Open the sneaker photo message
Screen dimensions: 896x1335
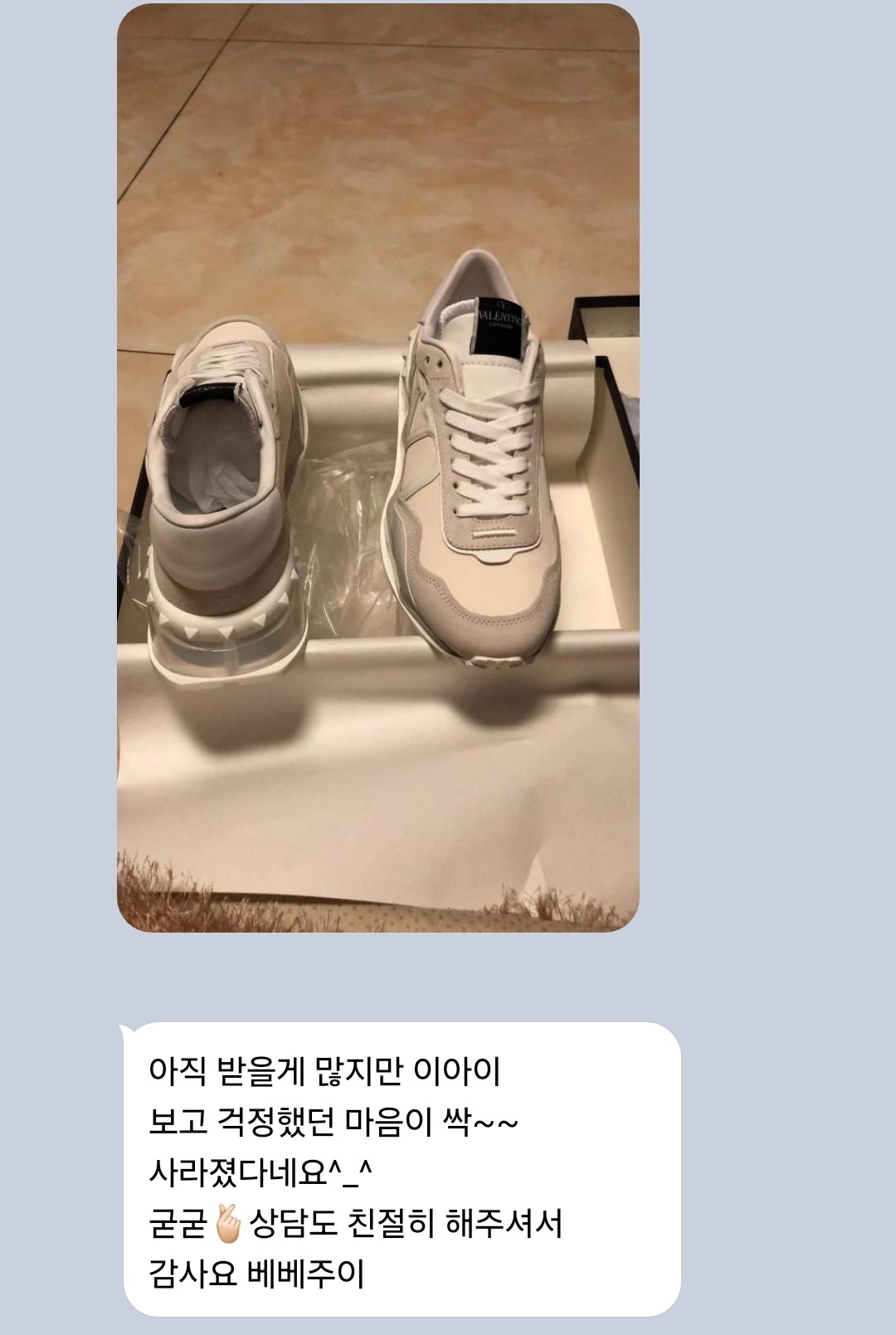377,467
